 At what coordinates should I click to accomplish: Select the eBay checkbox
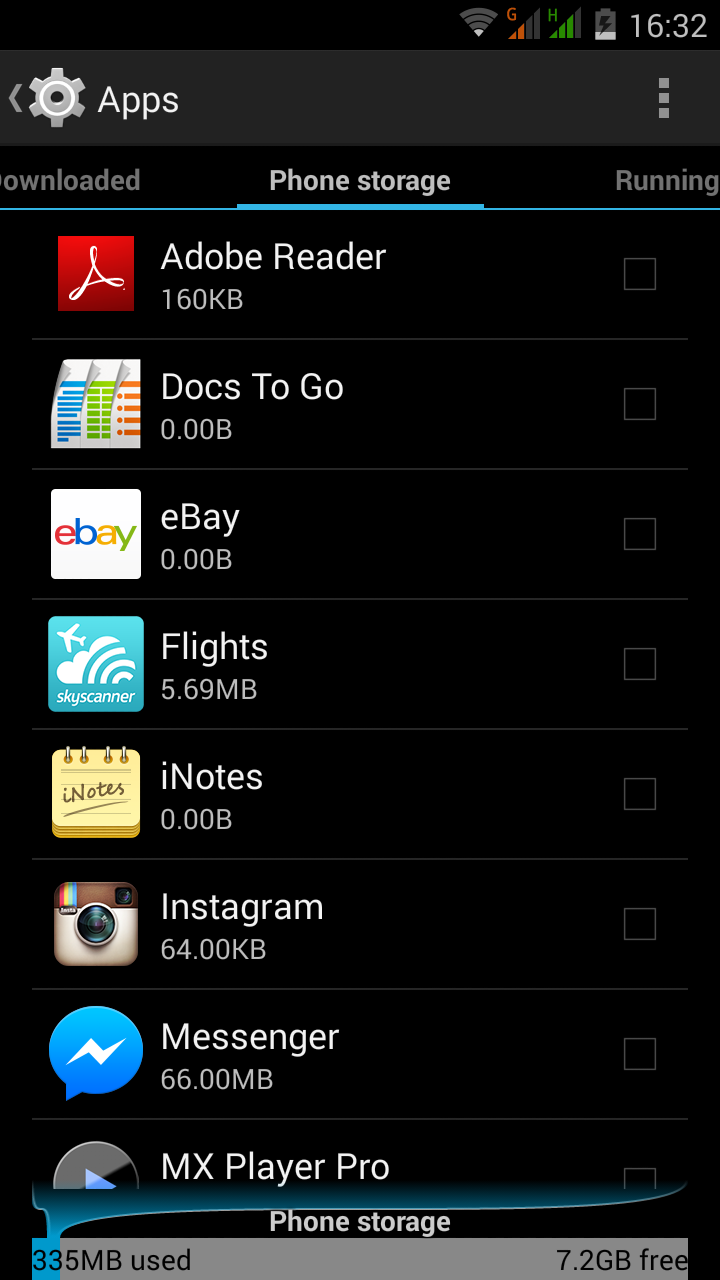[639, 534]
